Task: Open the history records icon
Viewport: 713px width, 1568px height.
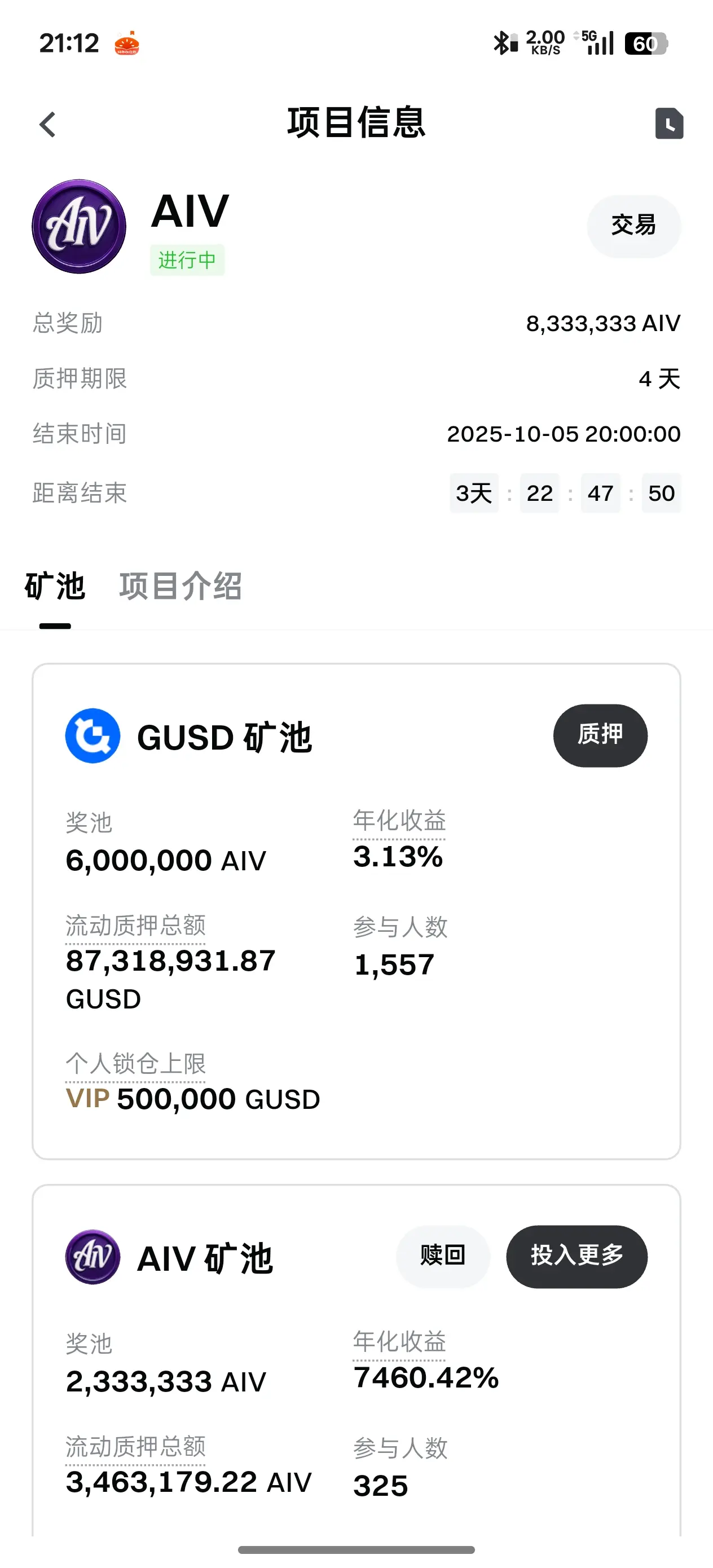Action: (668, 124)
